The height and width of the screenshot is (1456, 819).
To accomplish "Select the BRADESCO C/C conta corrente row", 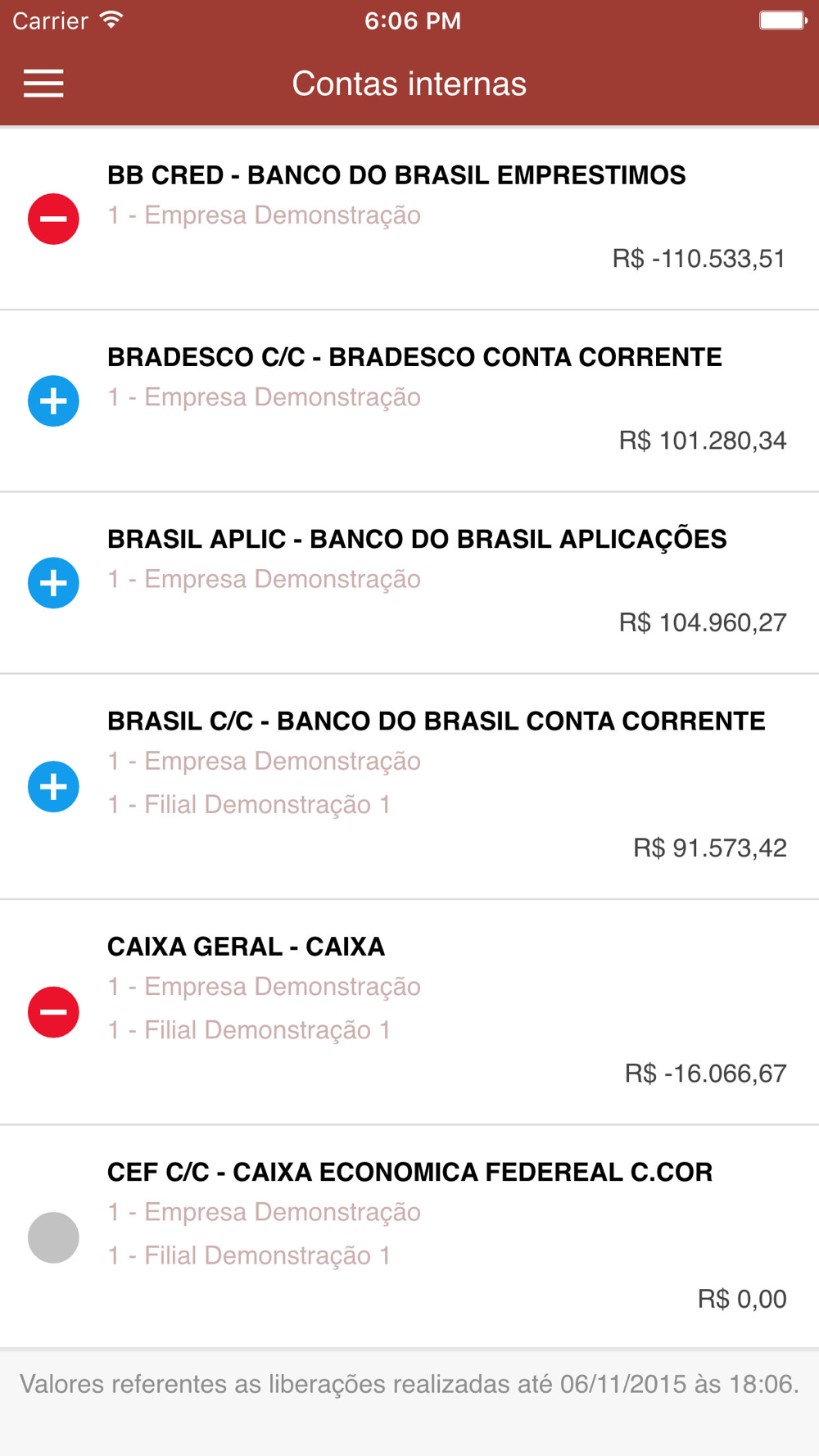I will pos(409,401).
